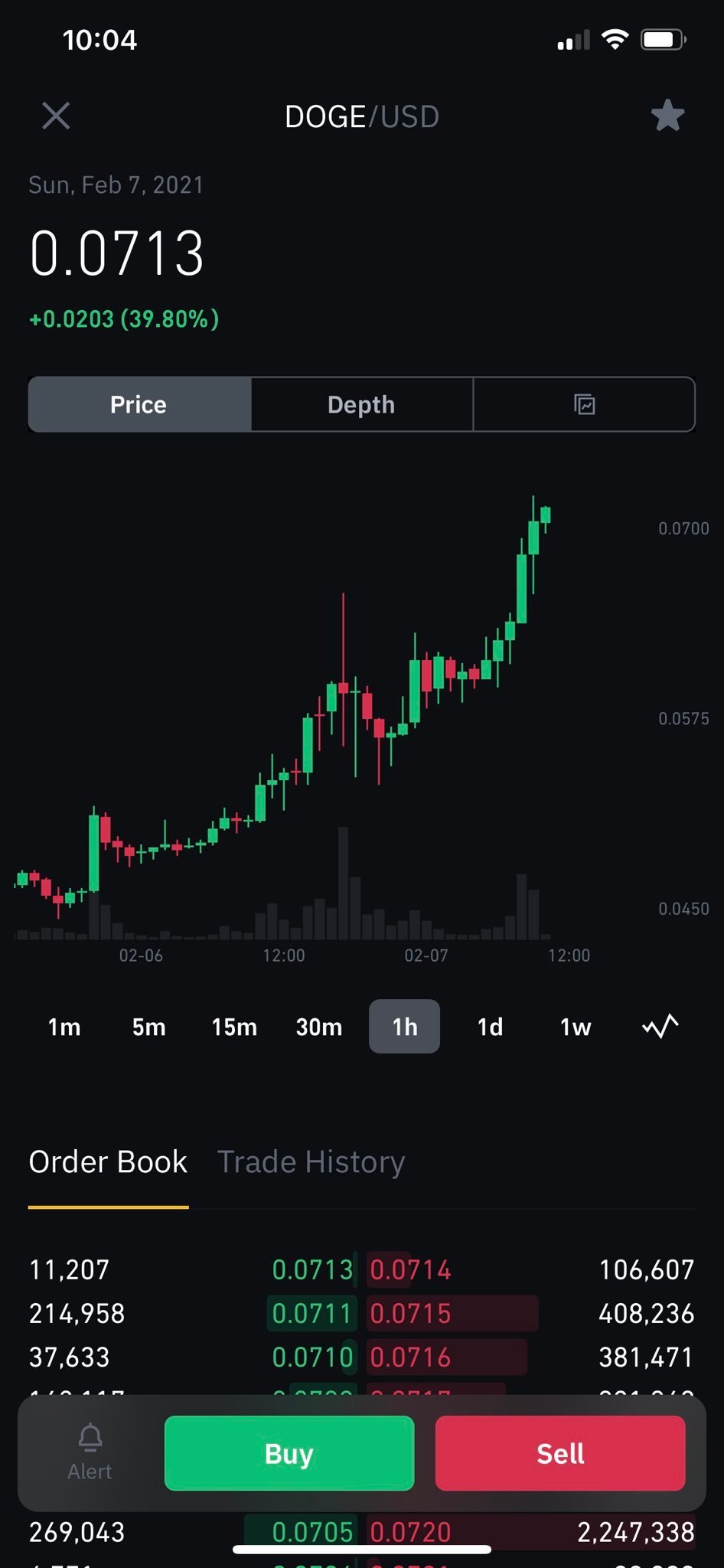Choose the 30m timeframe
The image size is (724, 1568).
click(319, 1027)
